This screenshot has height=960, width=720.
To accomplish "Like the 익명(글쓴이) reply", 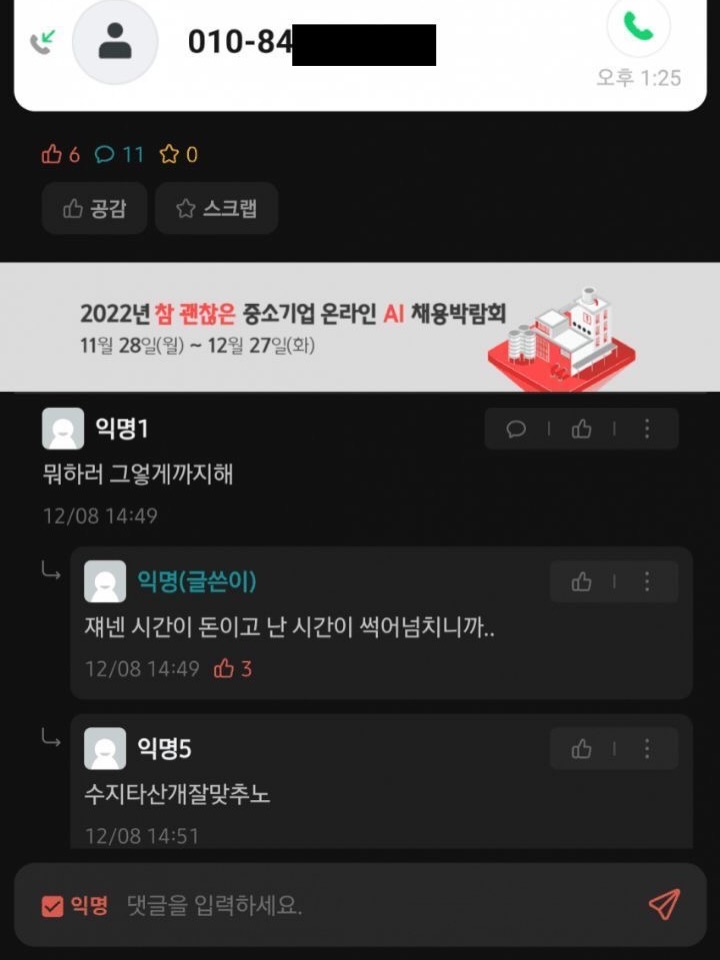I will [x=581, y=582].
